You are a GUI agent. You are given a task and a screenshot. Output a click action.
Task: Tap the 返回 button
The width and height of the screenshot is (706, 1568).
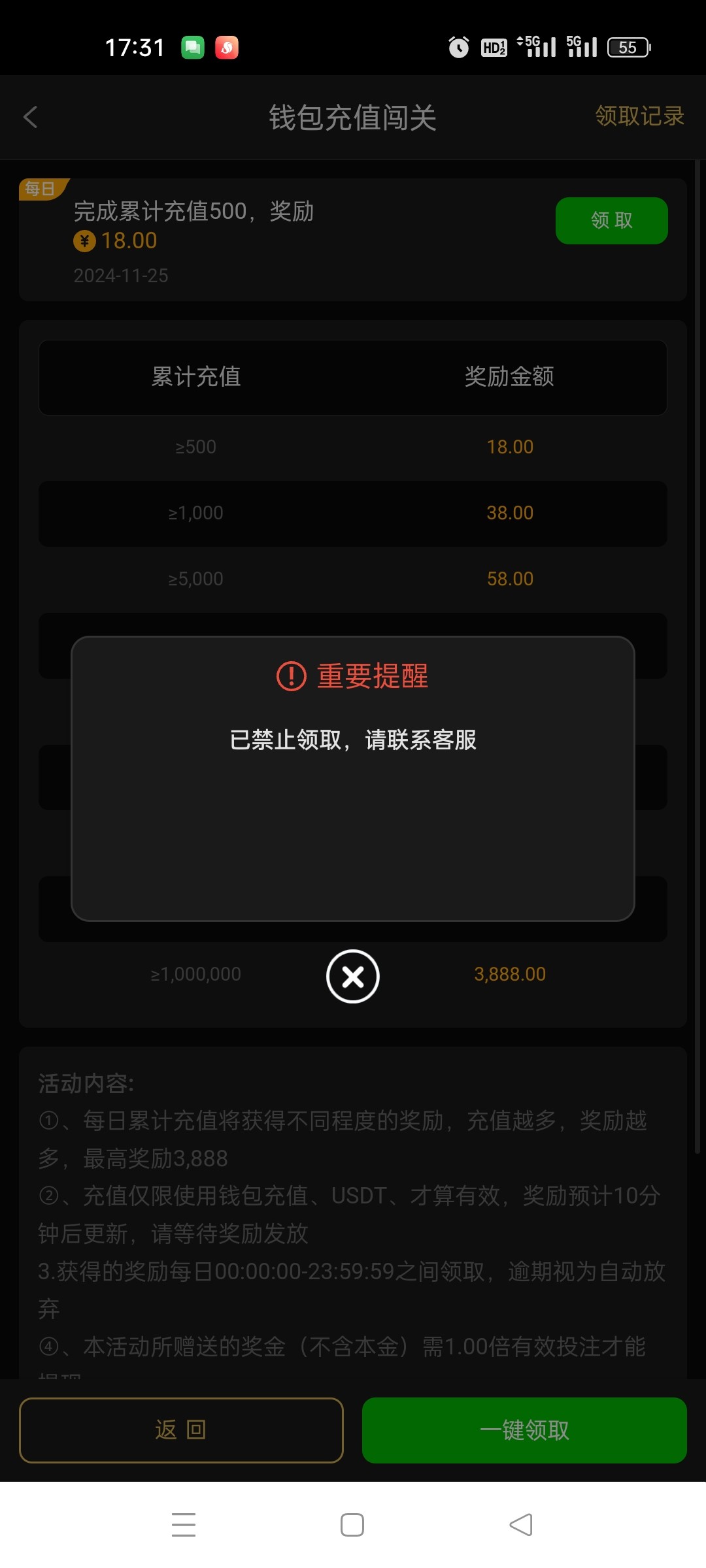click(181, 1430)
